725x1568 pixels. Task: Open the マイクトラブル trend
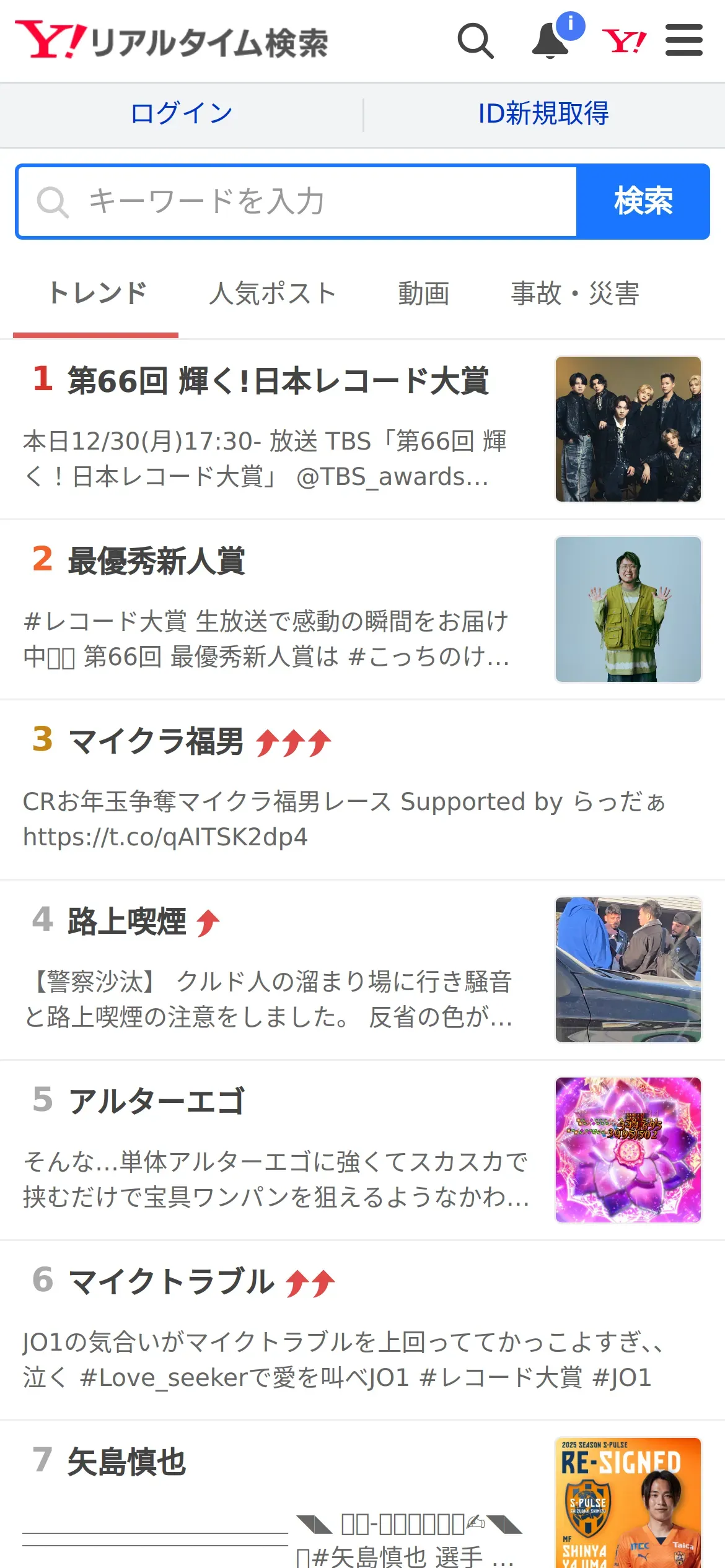tap(171, 1282)
